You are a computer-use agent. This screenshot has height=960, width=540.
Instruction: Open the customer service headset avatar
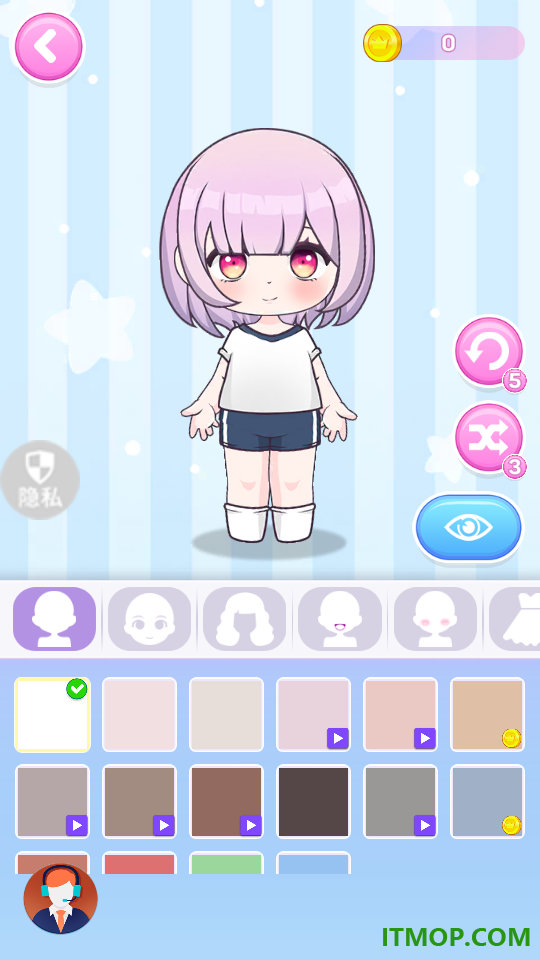61,899
